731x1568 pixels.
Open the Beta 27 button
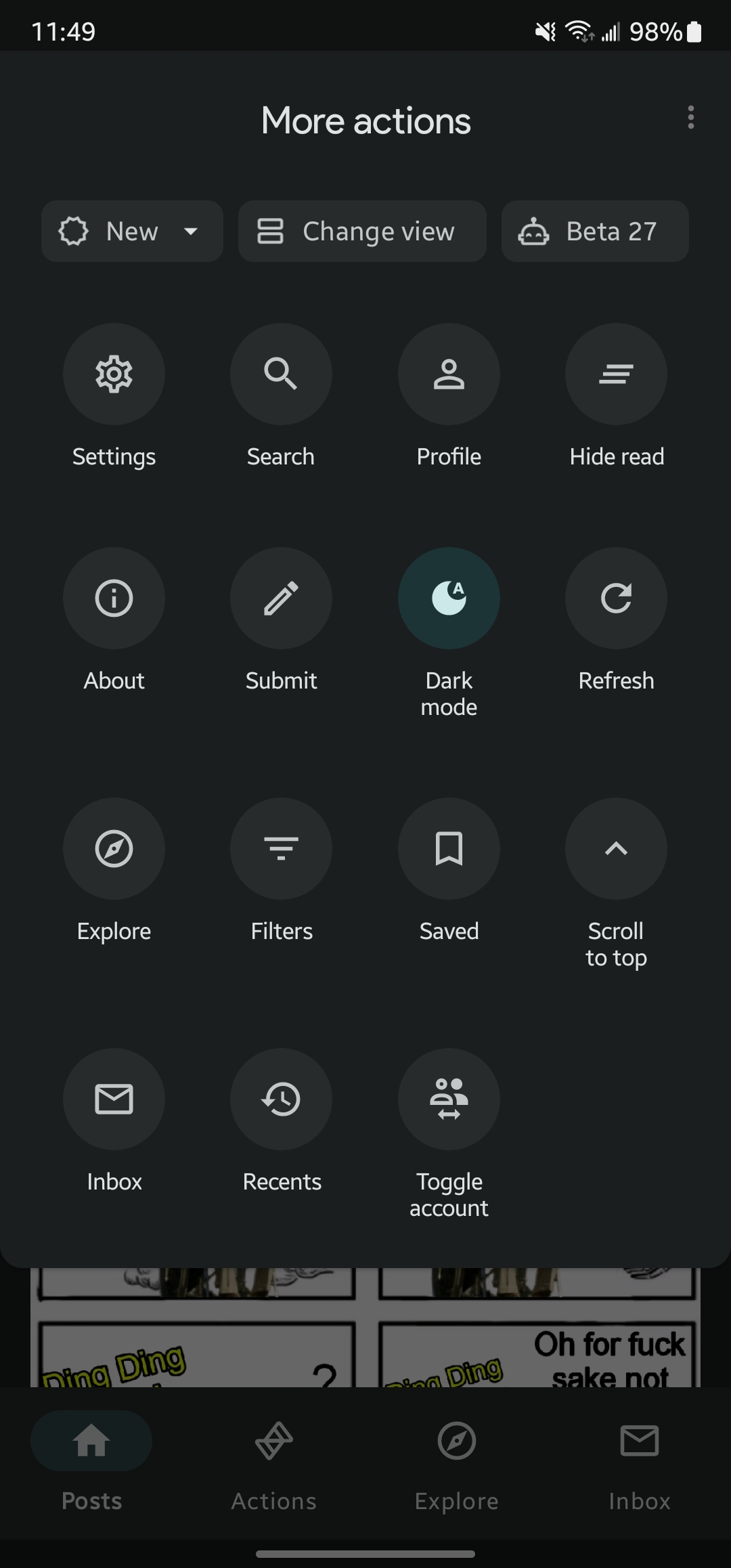click(x=594, y=232)
